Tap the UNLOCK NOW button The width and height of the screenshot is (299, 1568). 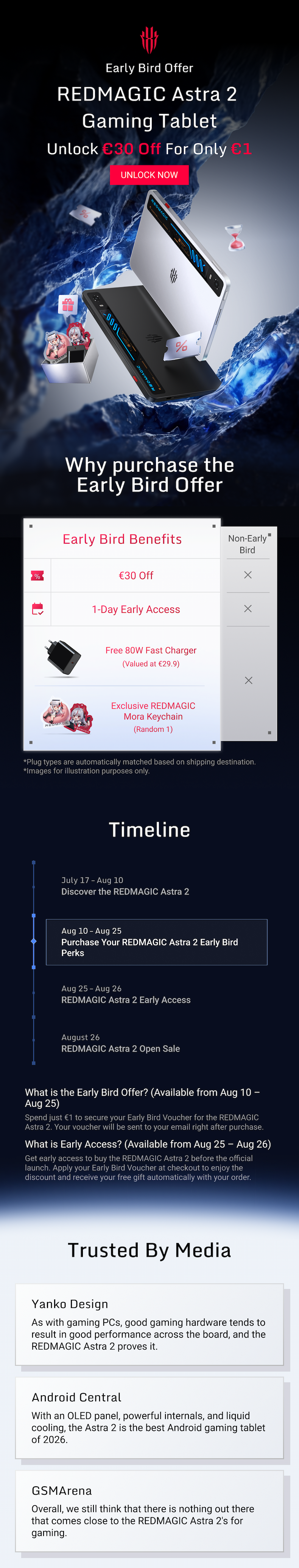149,175
